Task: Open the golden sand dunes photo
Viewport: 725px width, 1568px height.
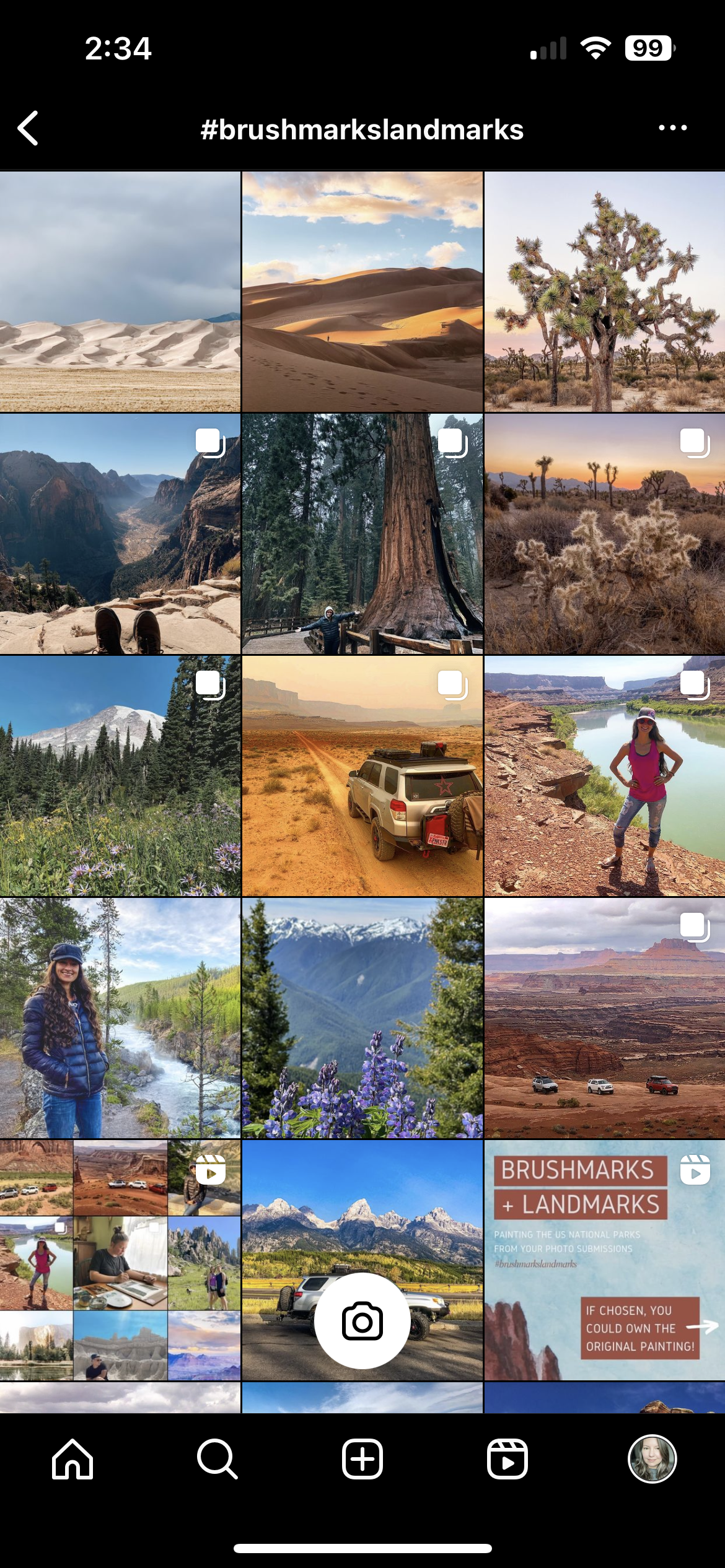Action: 362,292
